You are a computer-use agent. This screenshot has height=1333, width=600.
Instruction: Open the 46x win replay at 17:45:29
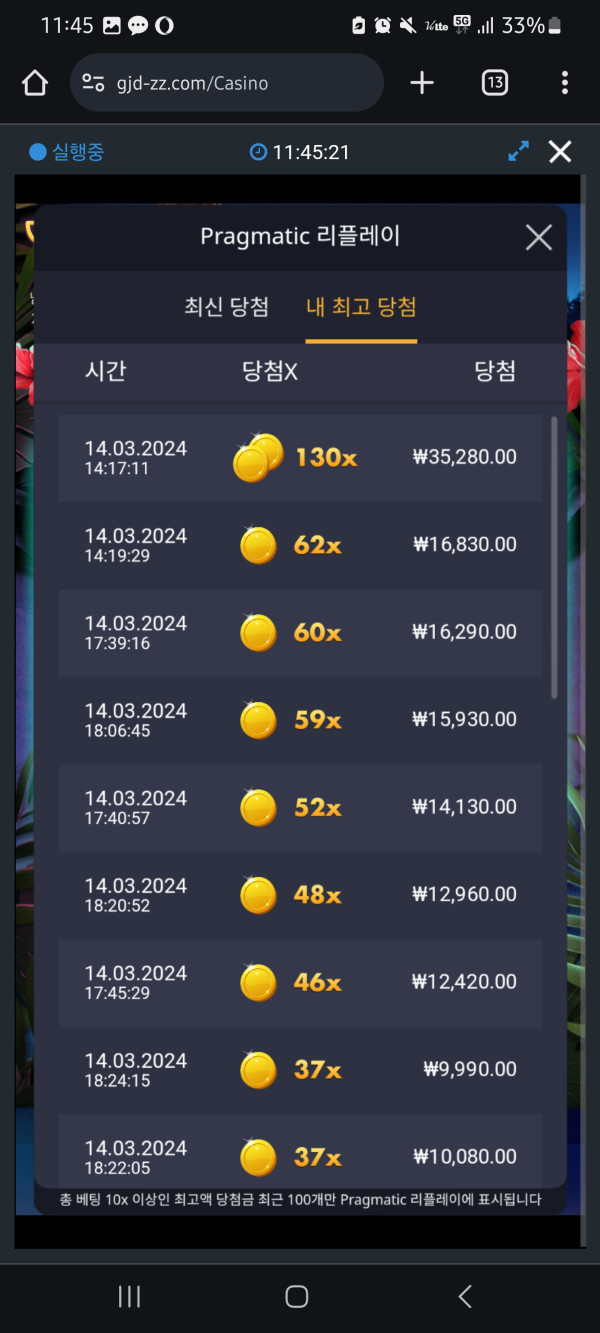click(300, 982)
